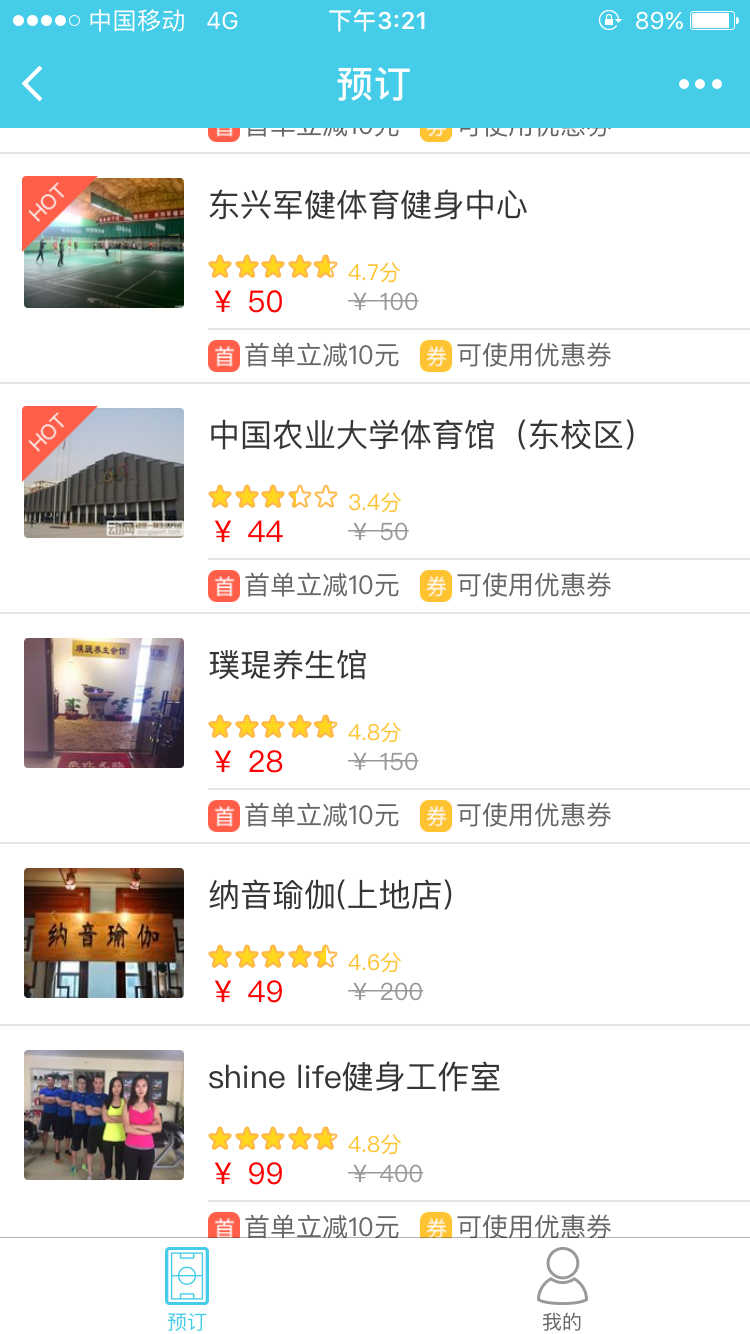Open 东兴军健体育健身中心 venue listing
This screenshot has height=1334, width=750.
[367, 206]
